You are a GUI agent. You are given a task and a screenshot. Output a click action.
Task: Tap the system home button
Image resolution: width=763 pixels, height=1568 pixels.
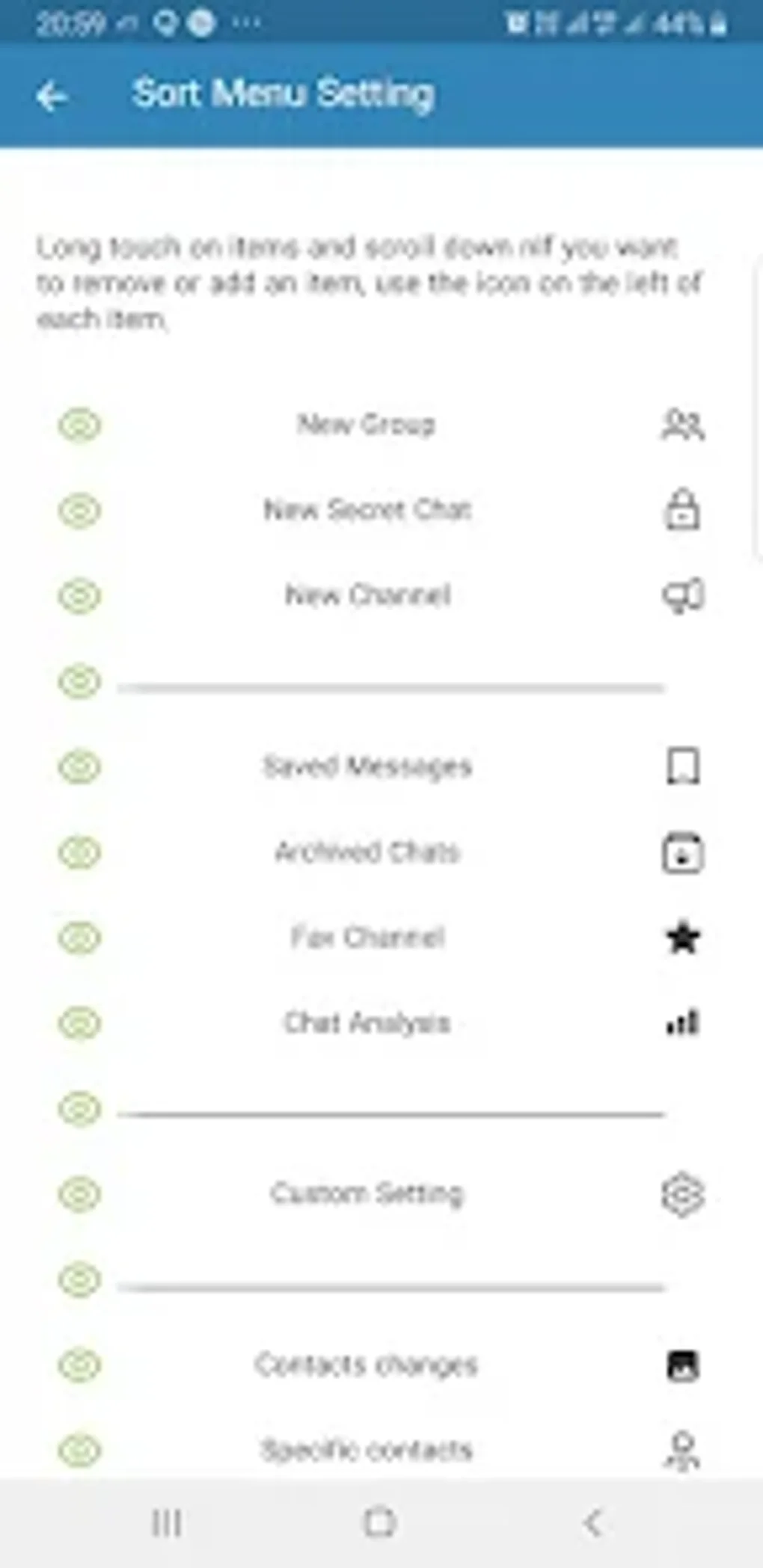click(379, 1523)
